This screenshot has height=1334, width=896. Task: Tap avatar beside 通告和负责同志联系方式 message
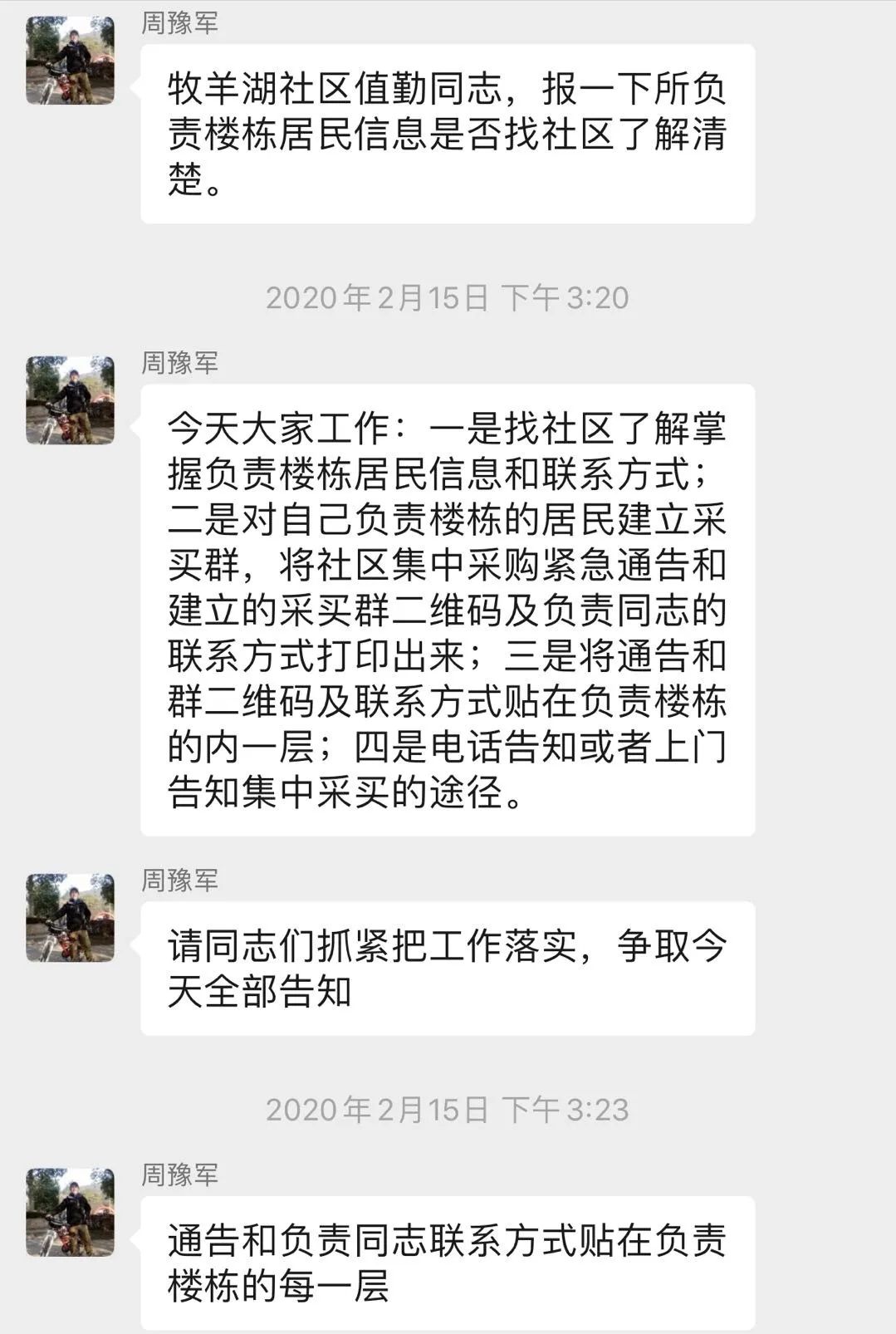click(70, 1213)
